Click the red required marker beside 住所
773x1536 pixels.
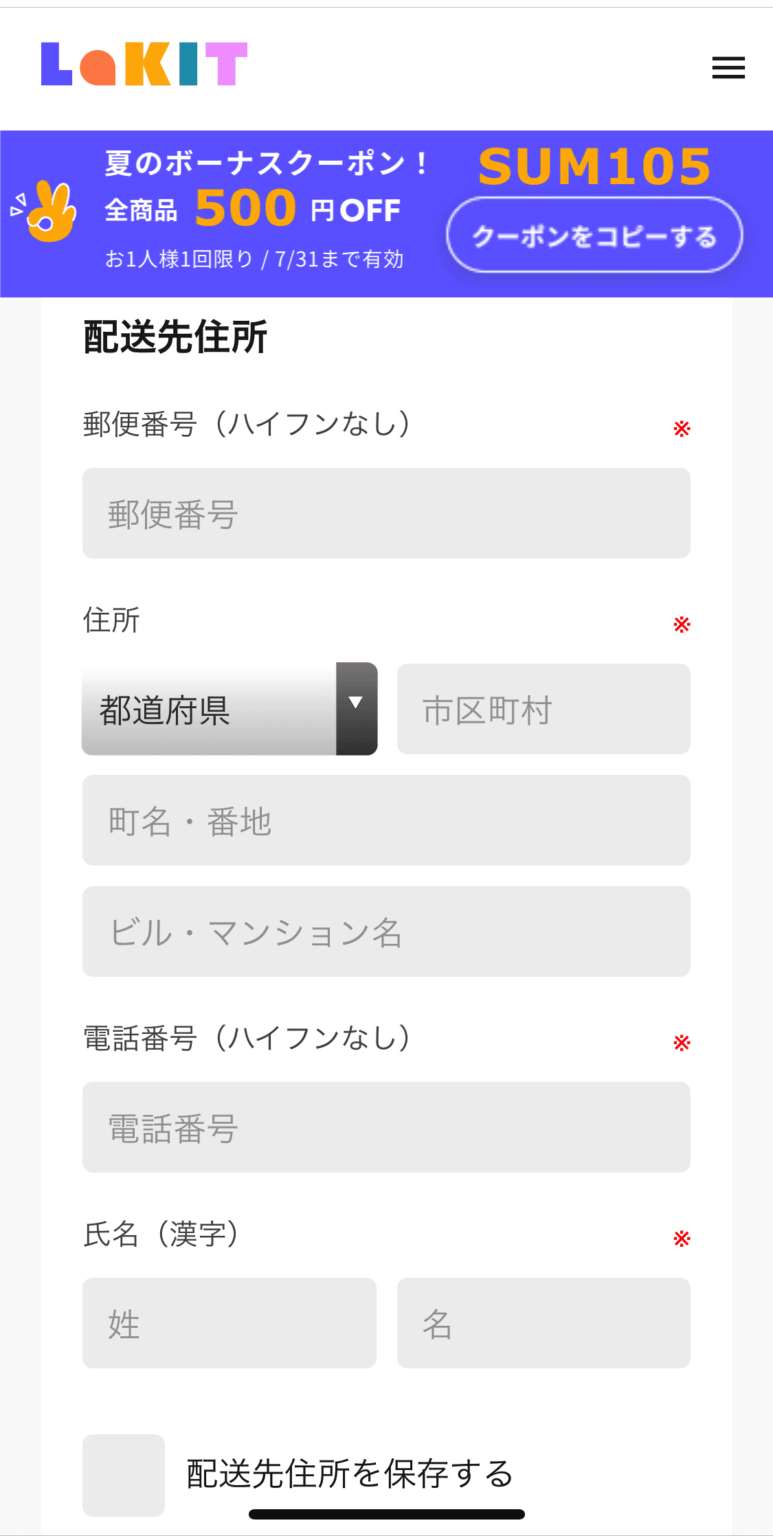pos(681,624)
